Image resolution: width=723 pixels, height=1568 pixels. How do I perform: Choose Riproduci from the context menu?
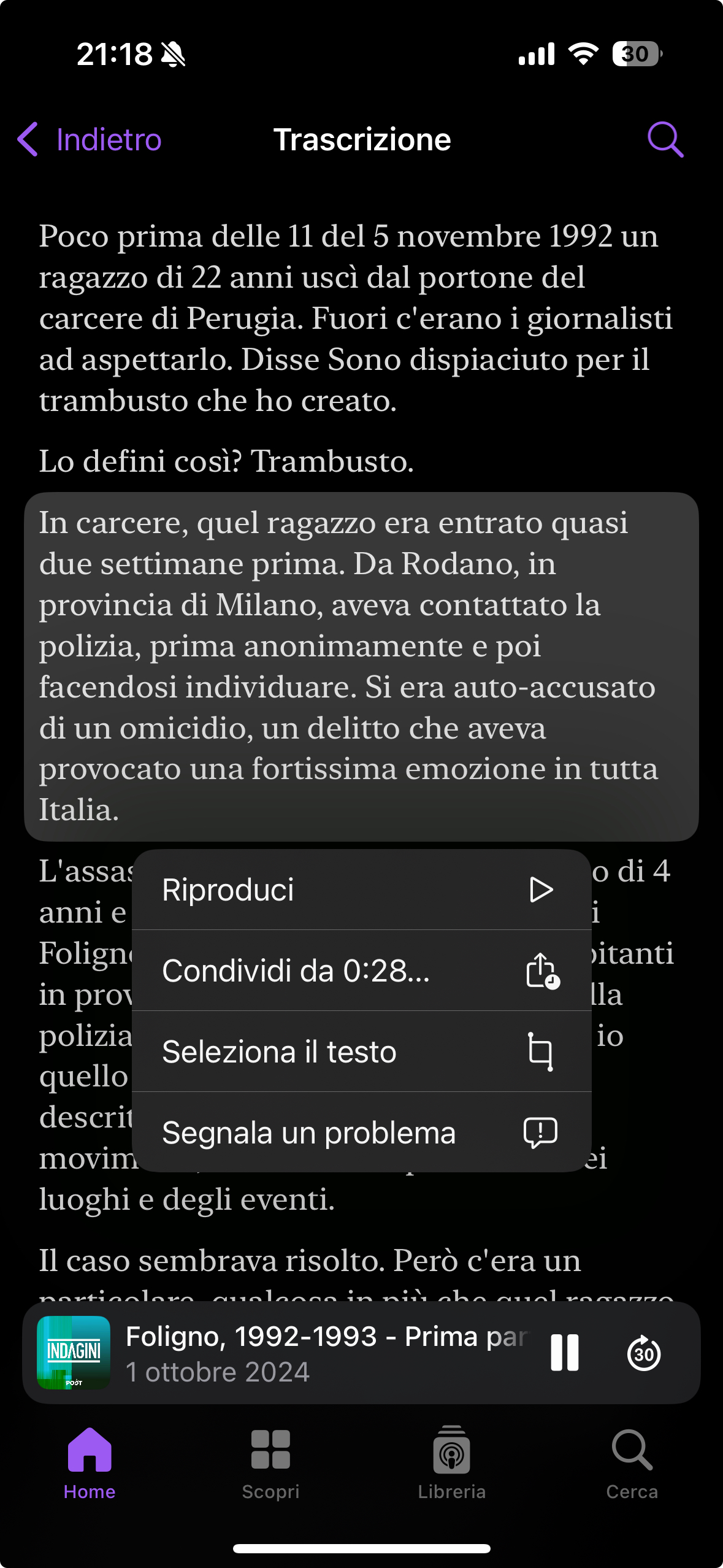point(361,890)
